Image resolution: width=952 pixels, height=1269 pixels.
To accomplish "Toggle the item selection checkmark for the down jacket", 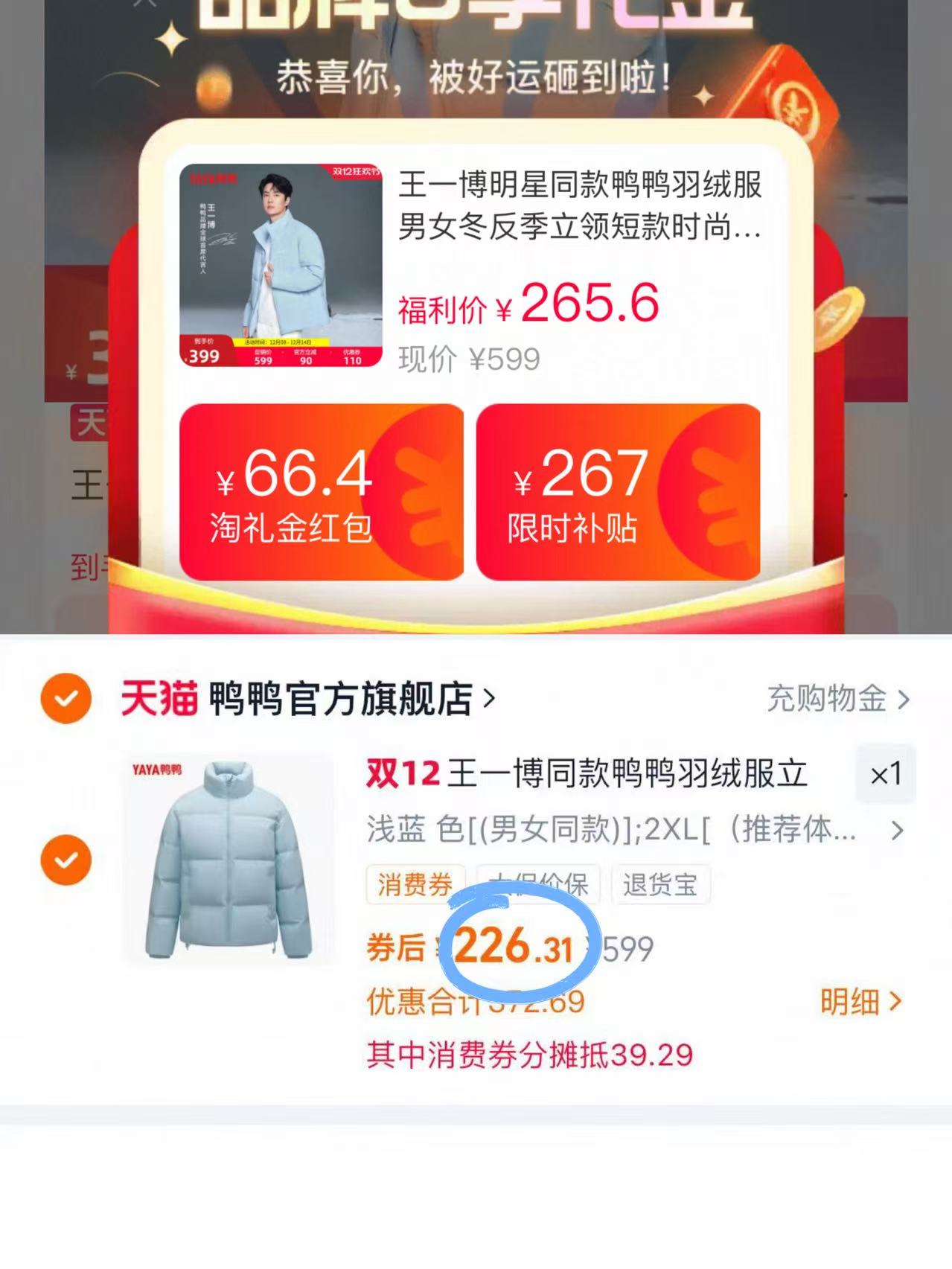I will [65, 857].
